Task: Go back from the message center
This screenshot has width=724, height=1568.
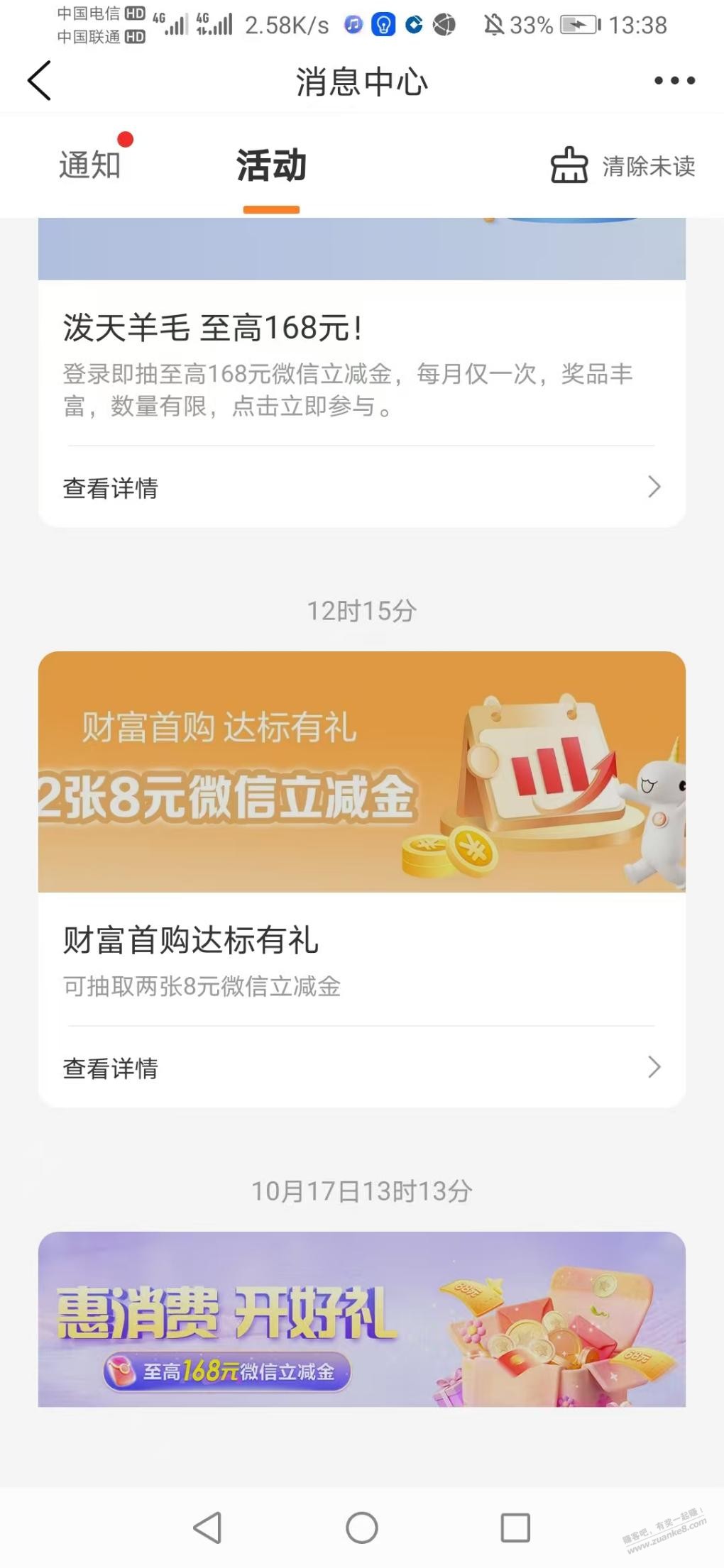Action: click(x=40, y=81)
